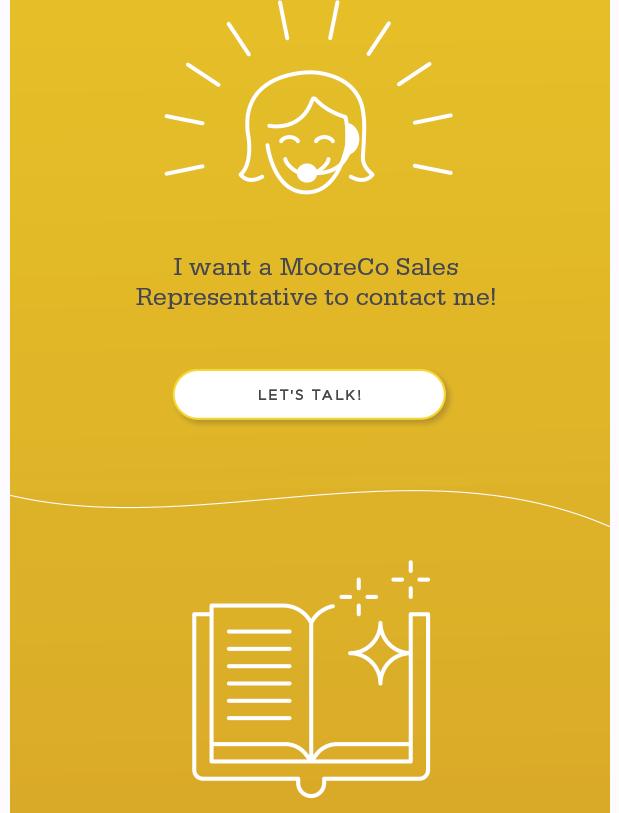Screen dimensions: 619x813
Task: Tap the LET'S TALK! button
Action: (x=309, y=395)
